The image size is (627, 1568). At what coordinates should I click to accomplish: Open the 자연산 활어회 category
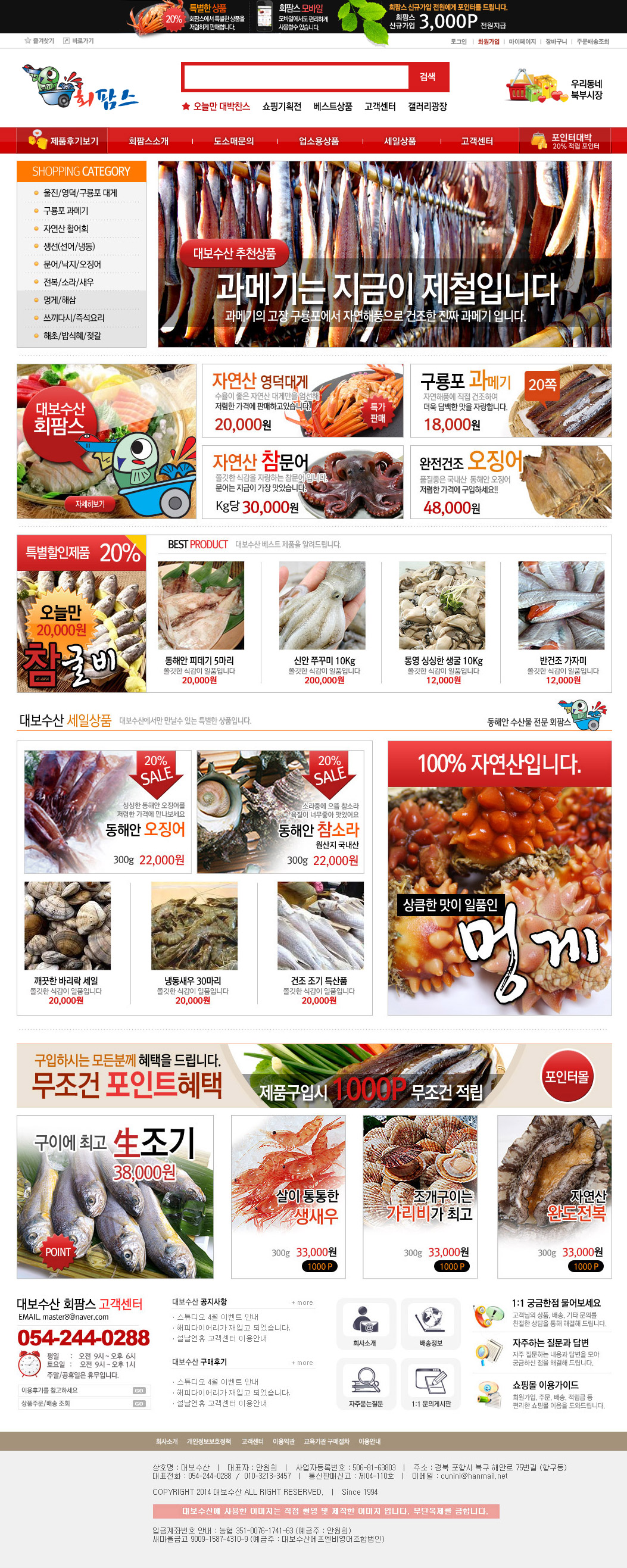tap(65, 228)
